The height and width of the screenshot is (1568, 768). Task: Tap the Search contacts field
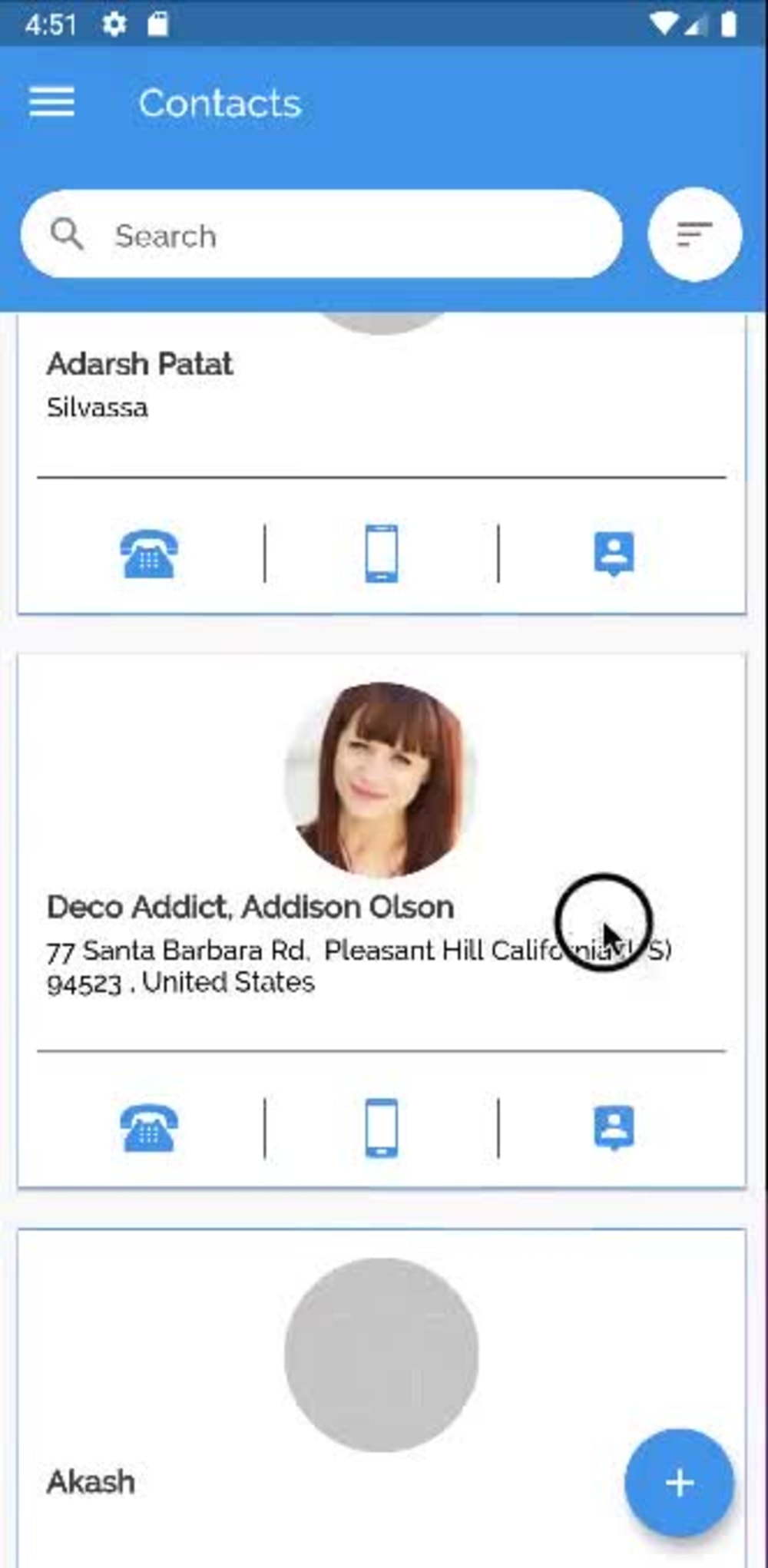322,234
